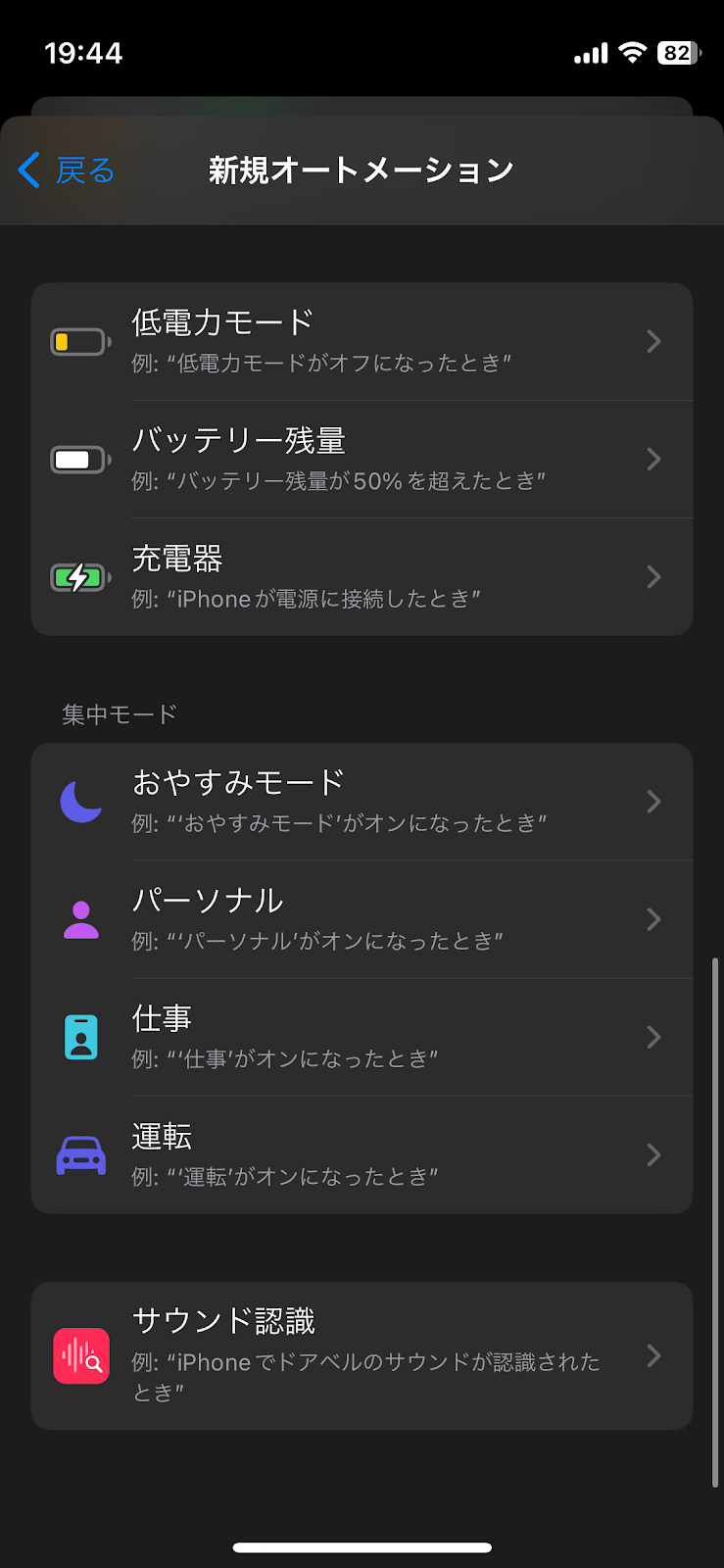
Task: Open the 低電力モード trigger
Action: tap(362, 341)
